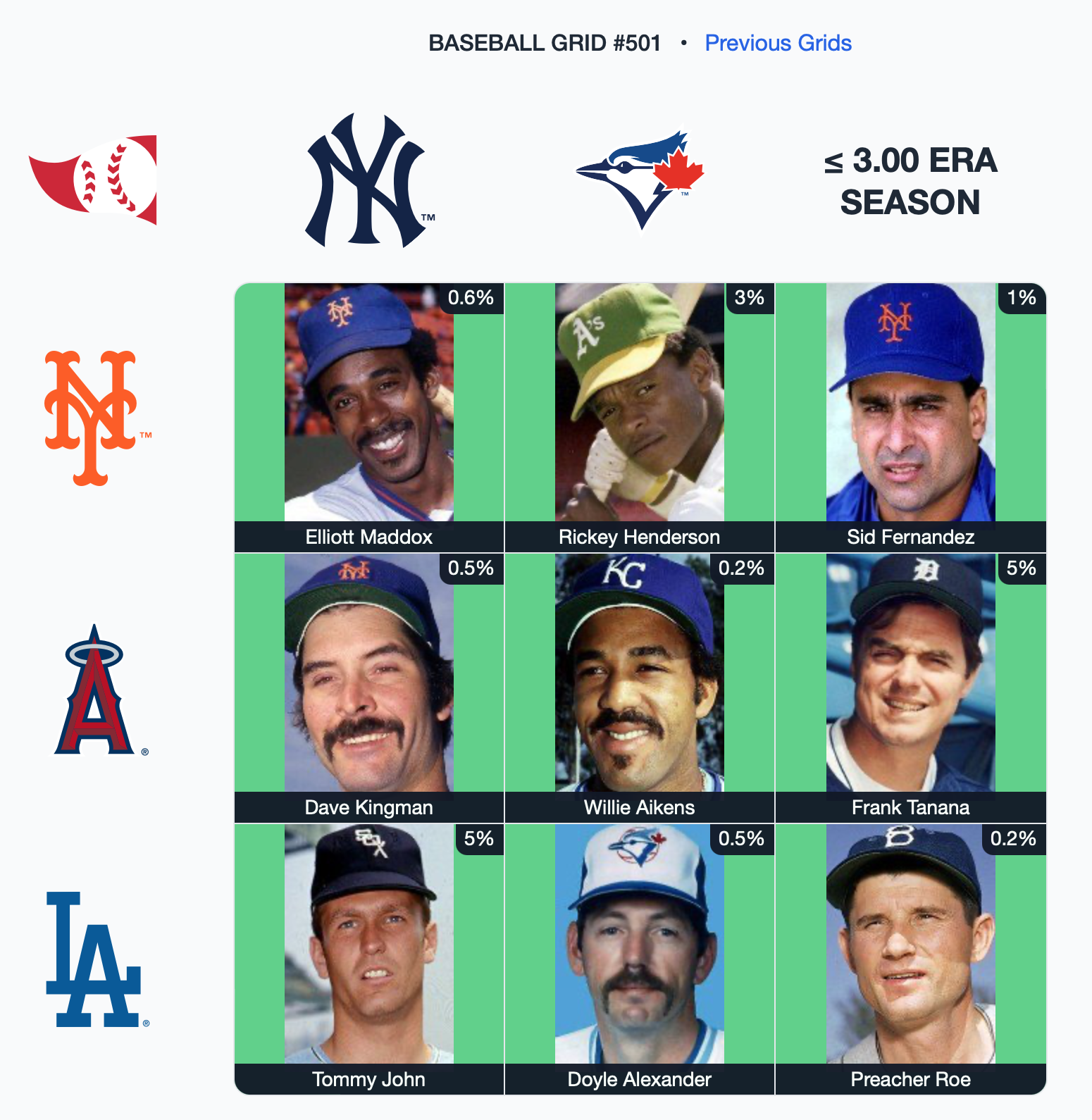Open the Rickey Henderson tile
This screenshot has width=1092, height=1120.
tap(640, 417)
